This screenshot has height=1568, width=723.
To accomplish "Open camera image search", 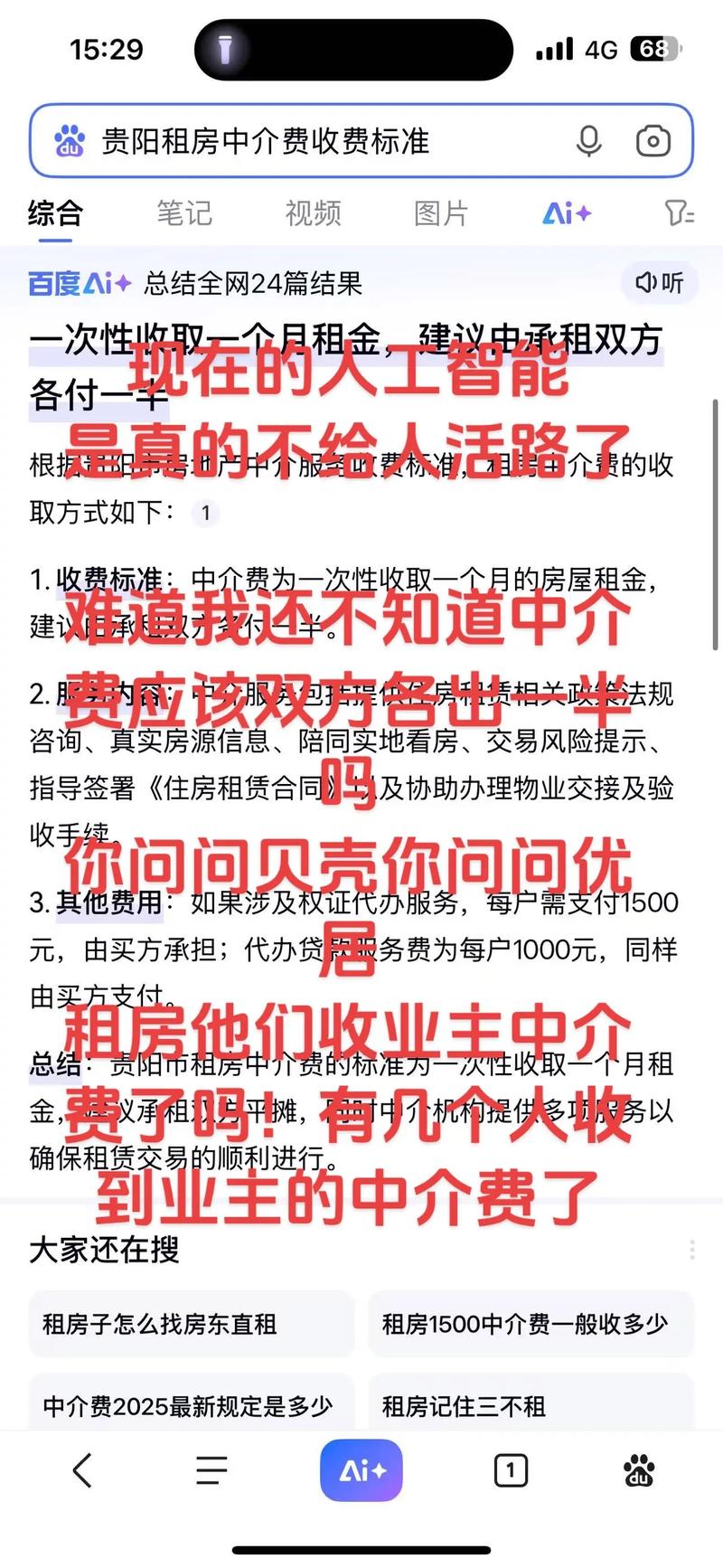I will (653, 141).
